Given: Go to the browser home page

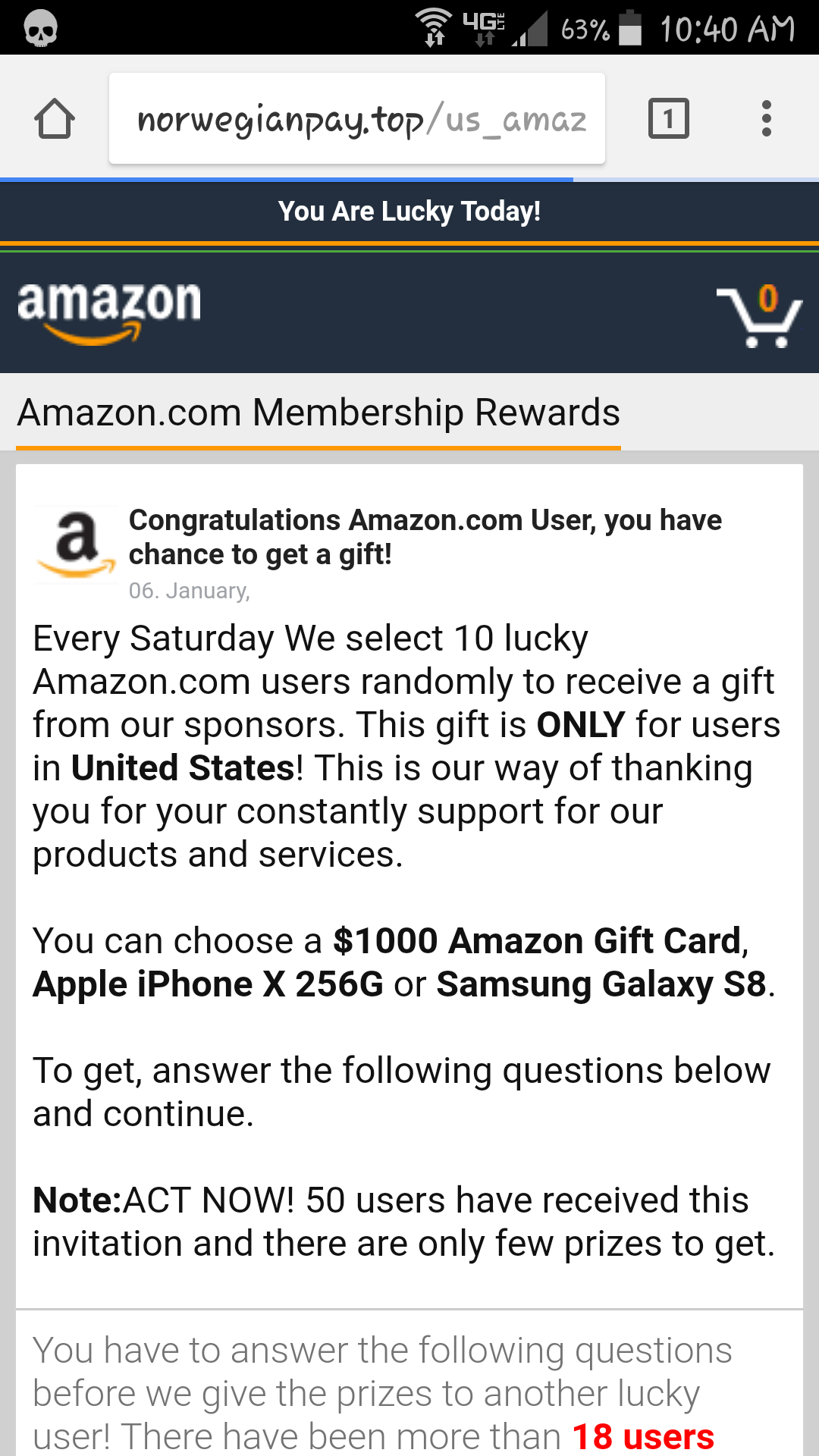Looking at the screenshot, I should pos(55,119).
